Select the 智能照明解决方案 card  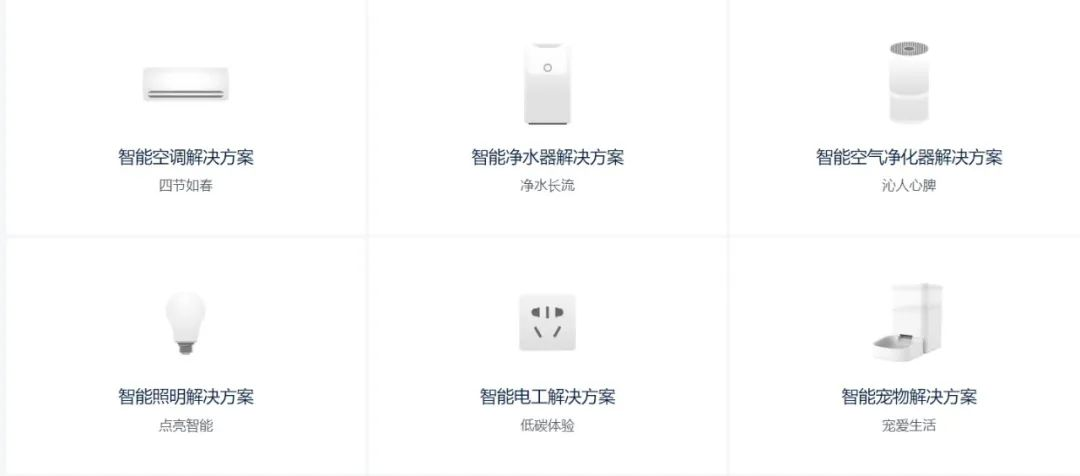pyautogui.click(x=185, y=396)
